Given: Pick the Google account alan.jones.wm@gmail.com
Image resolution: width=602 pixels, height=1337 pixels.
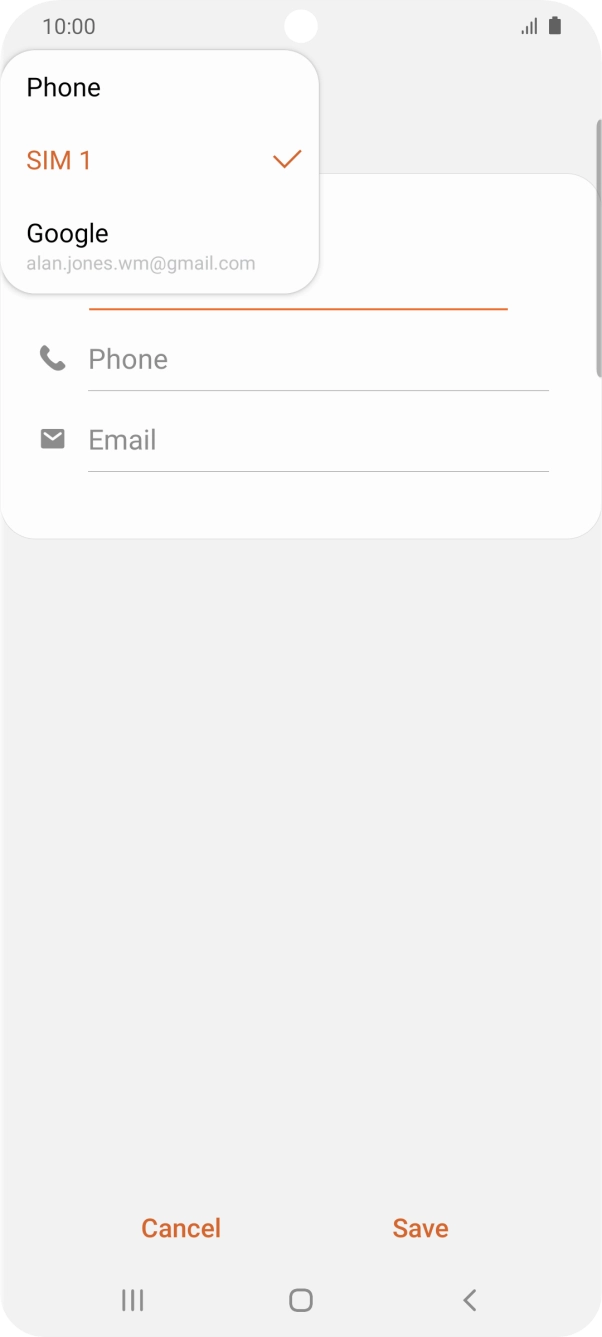Looking at the screenshot, I should [160, 246].
